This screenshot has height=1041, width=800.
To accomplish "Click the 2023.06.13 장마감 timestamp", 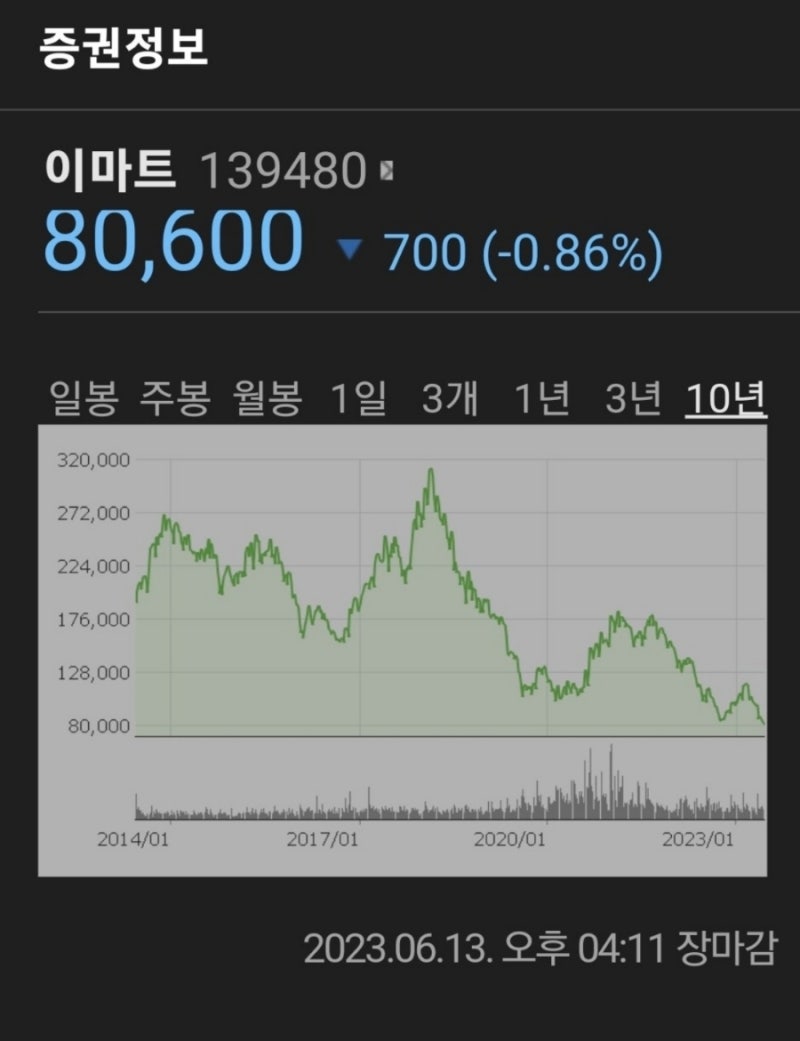I will [540, 946].
